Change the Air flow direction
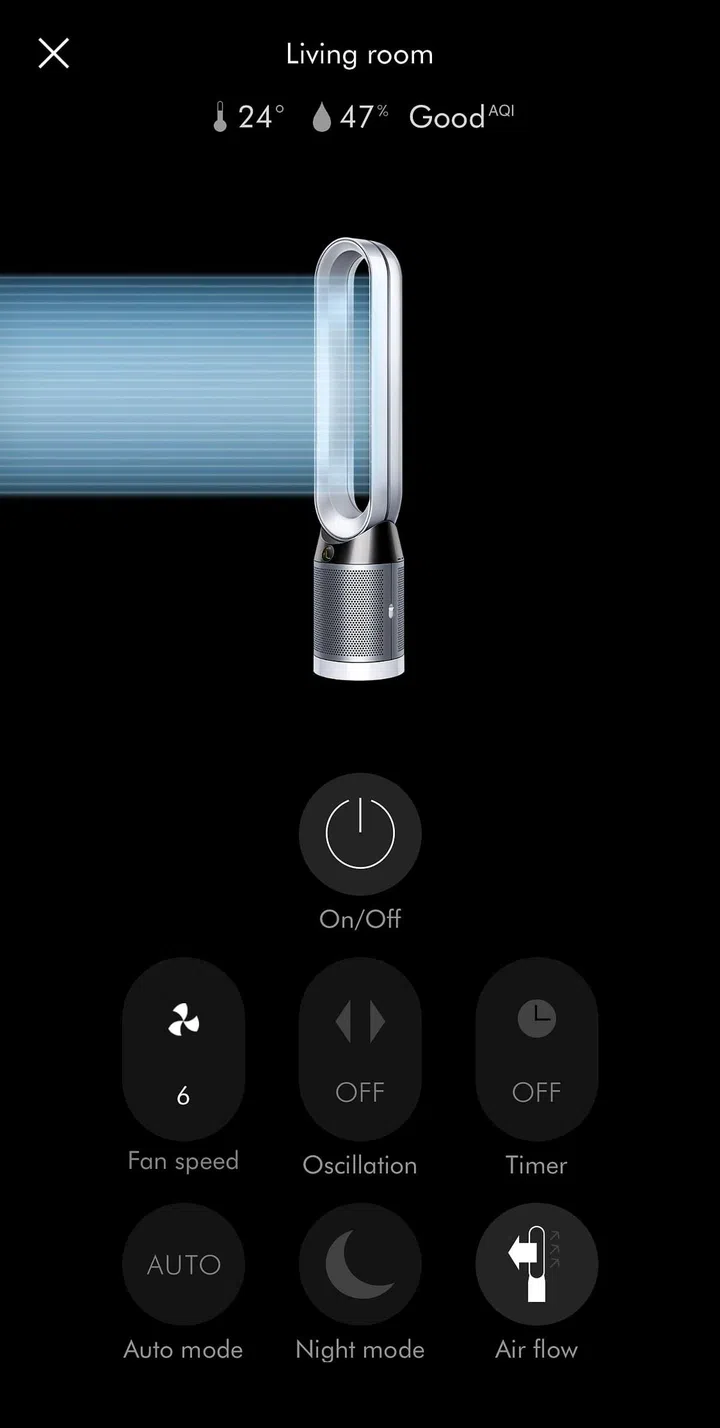Viewport: 720px width, 1428px height. [537, 1264]
